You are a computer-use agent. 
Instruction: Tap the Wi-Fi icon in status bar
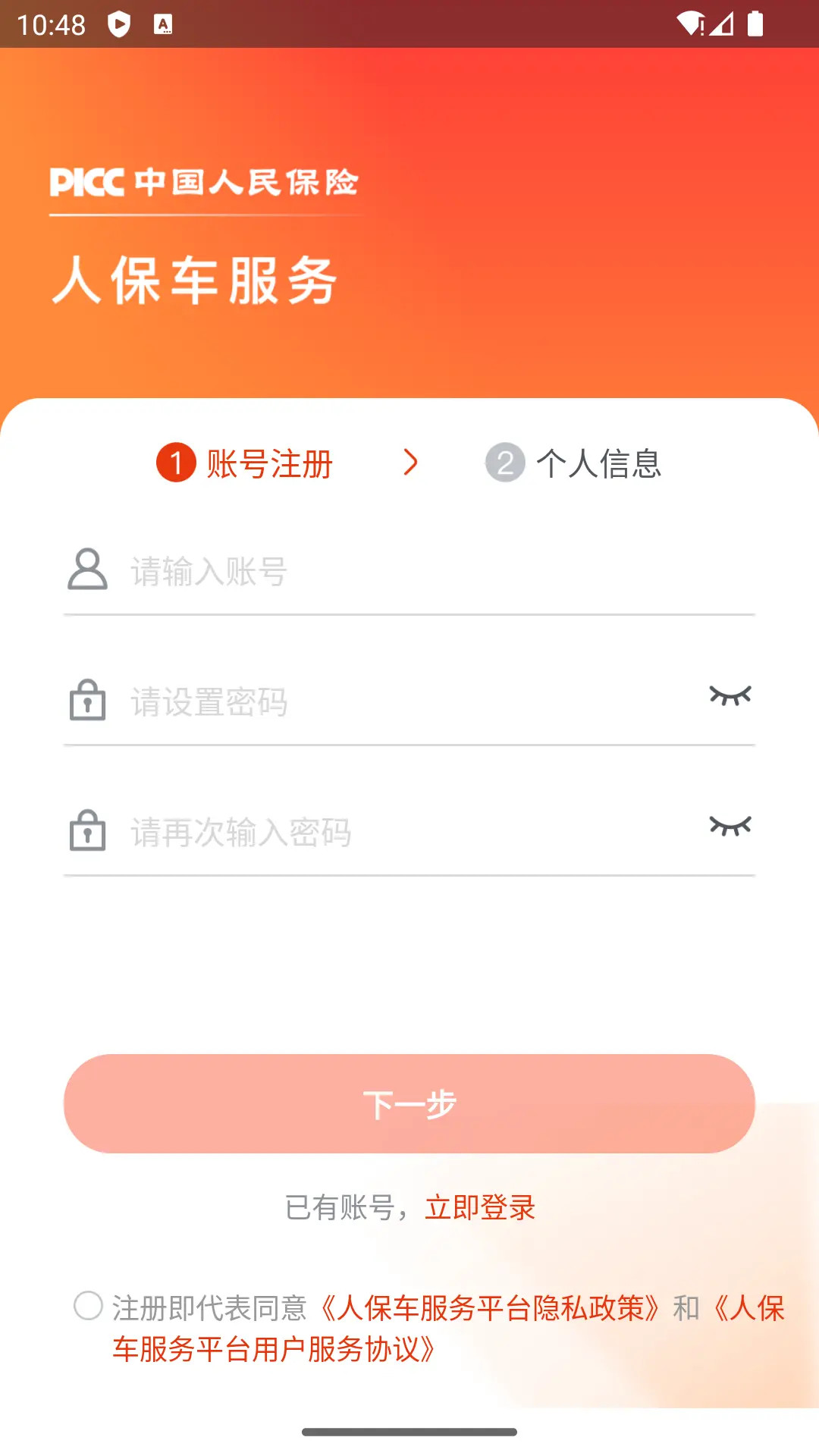coord(691,24)
